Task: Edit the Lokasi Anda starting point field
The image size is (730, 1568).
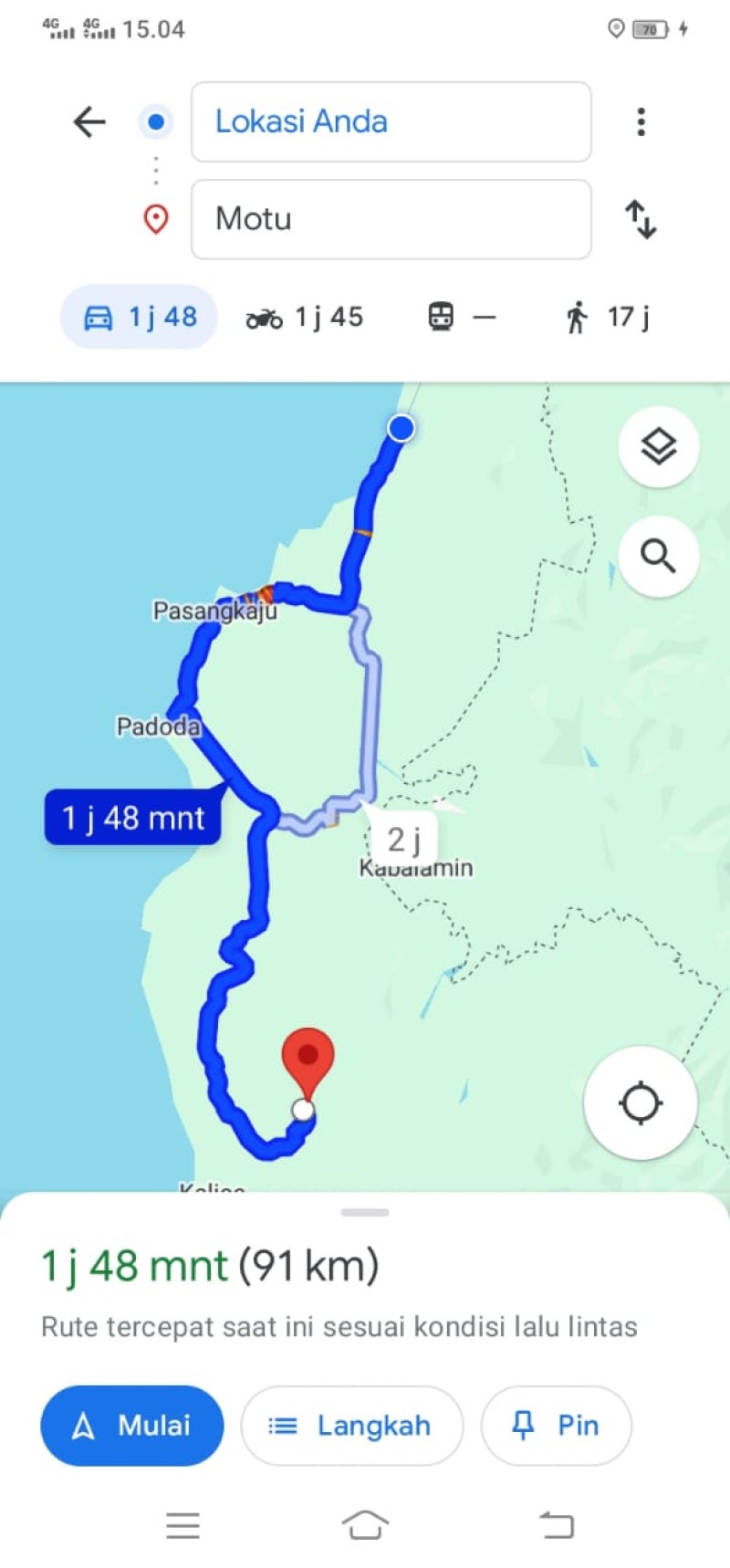Action: pyautogui.click(x=391, y=121)
